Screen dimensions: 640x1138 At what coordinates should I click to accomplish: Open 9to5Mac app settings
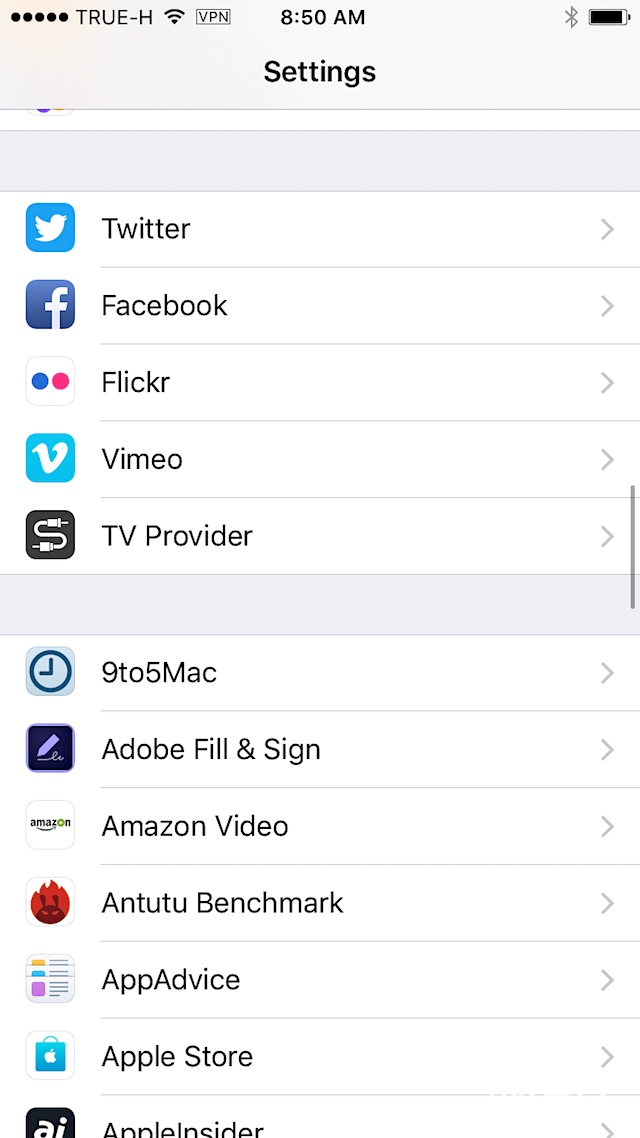(320, 673)
